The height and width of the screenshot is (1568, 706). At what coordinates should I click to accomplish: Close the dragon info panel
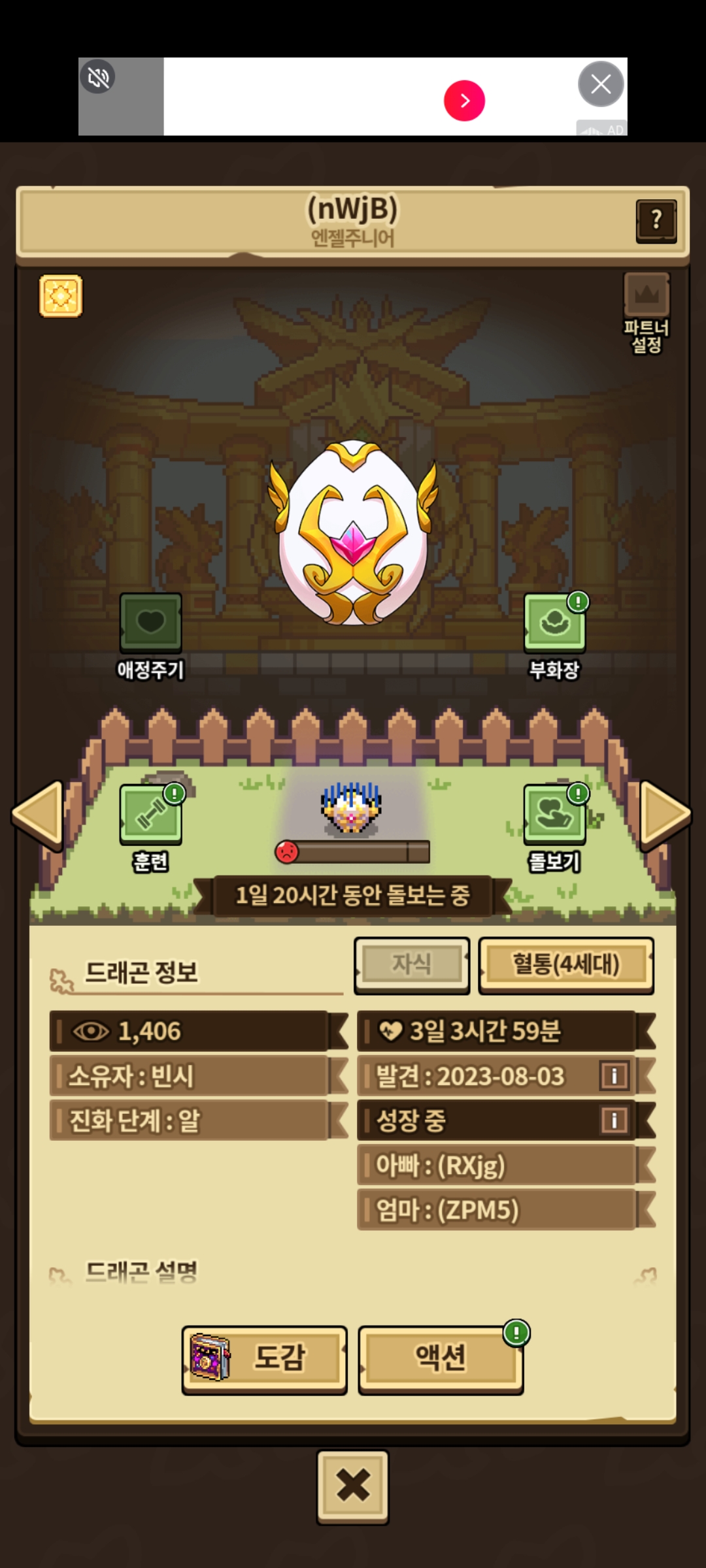point(353,1486)
